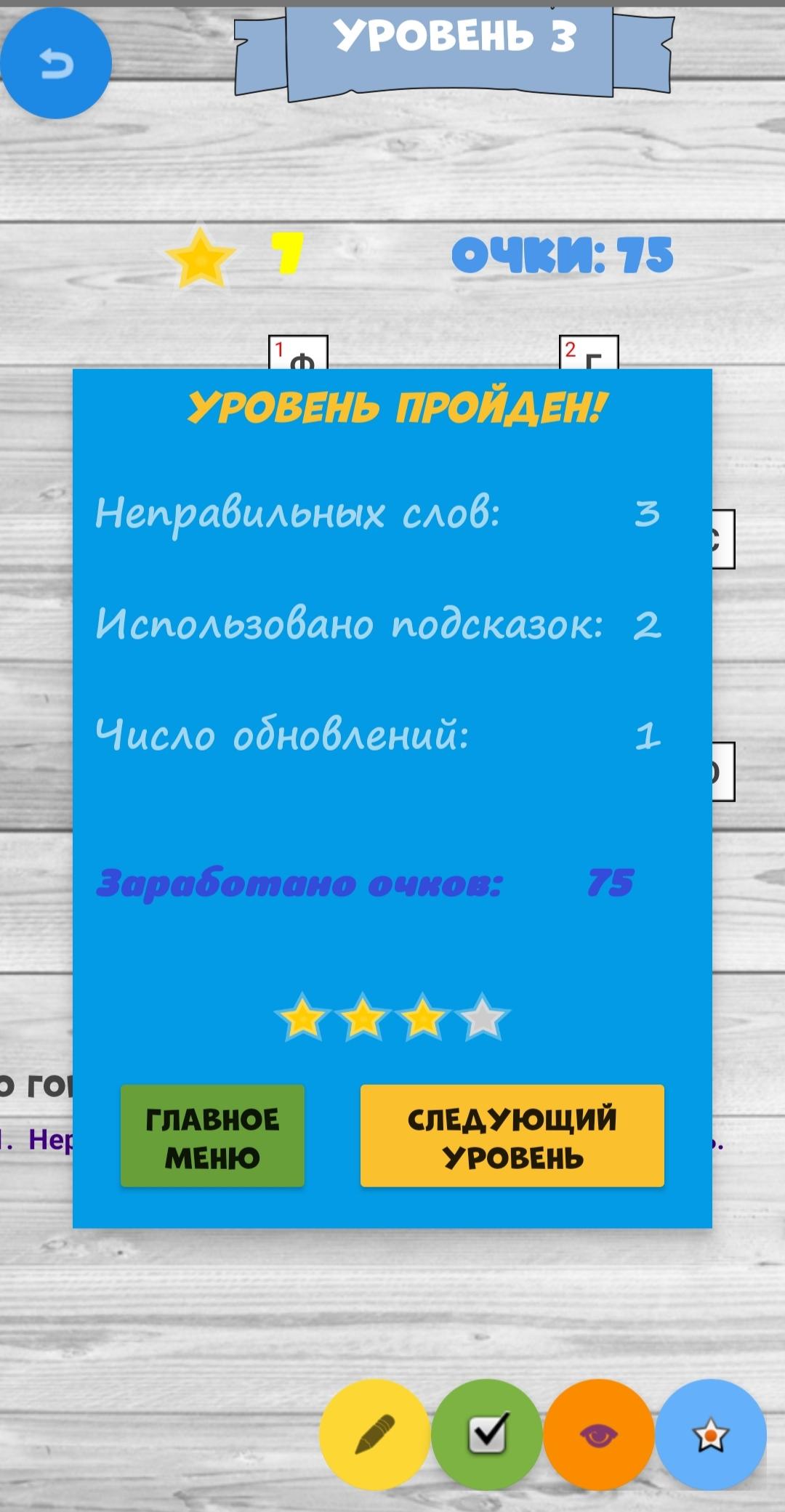Tap the blue star button

click(711, 1435)
